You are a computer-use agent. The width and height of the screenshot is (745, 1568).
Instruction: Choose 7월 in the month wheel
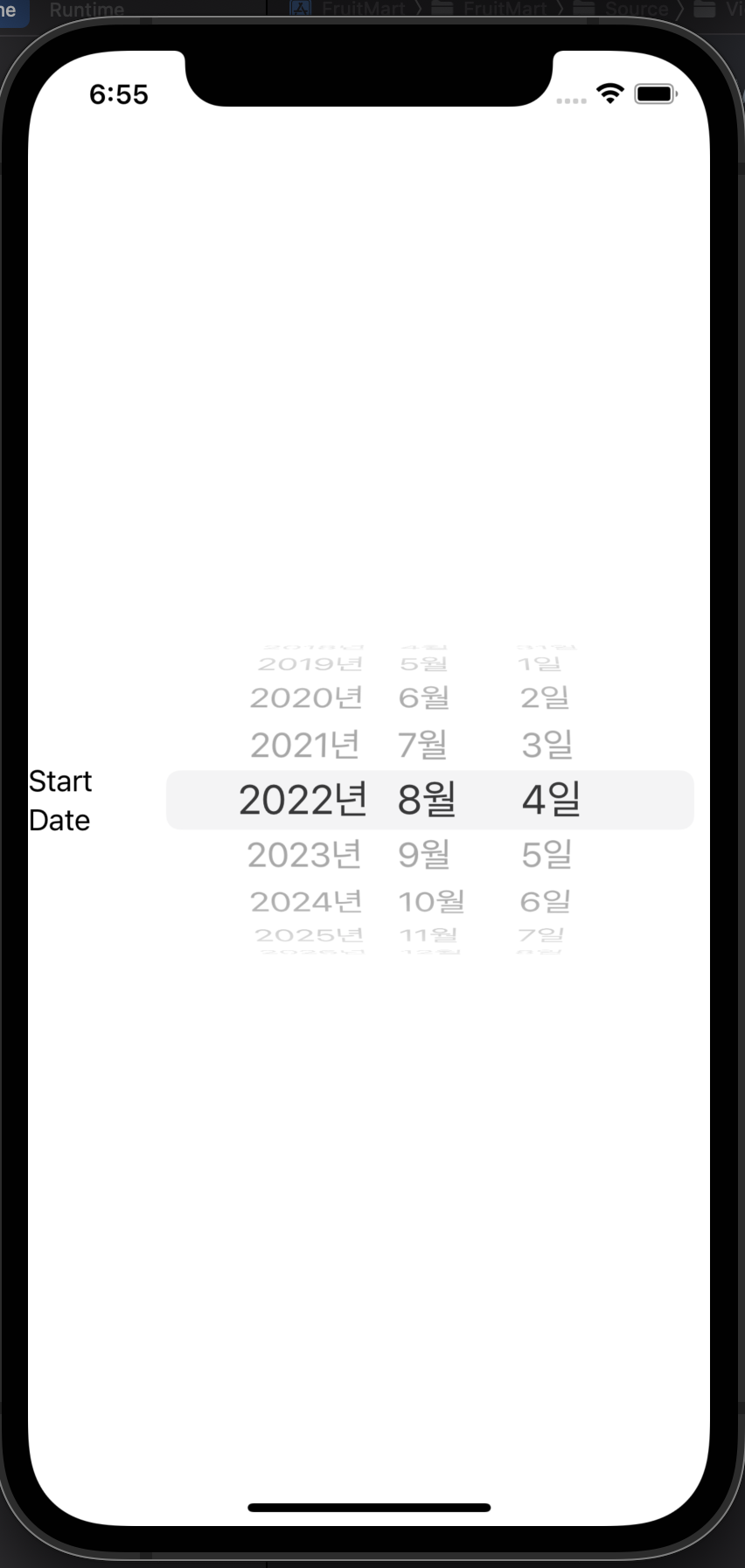422,746
